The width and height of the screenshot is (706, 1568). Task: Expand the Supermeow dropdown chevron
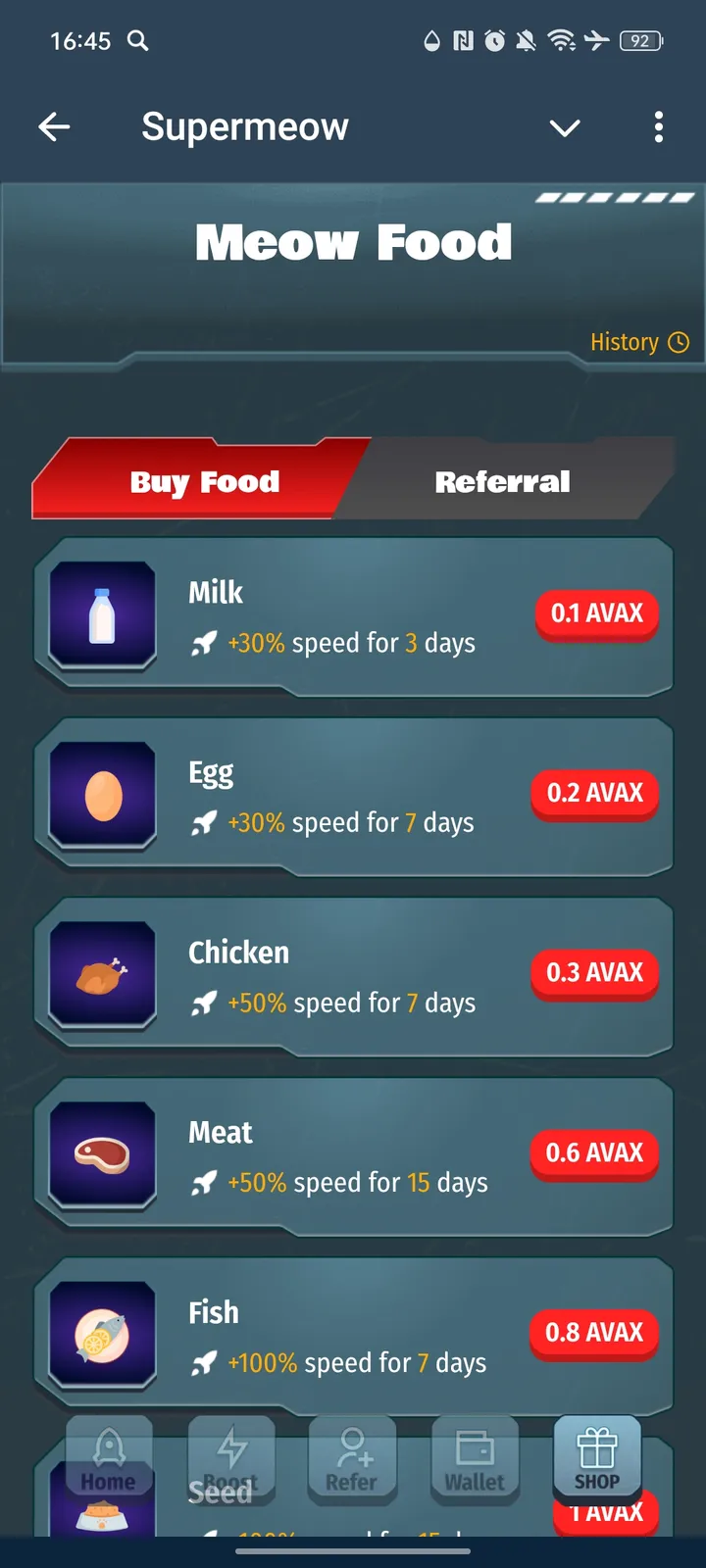click(565, 127)
